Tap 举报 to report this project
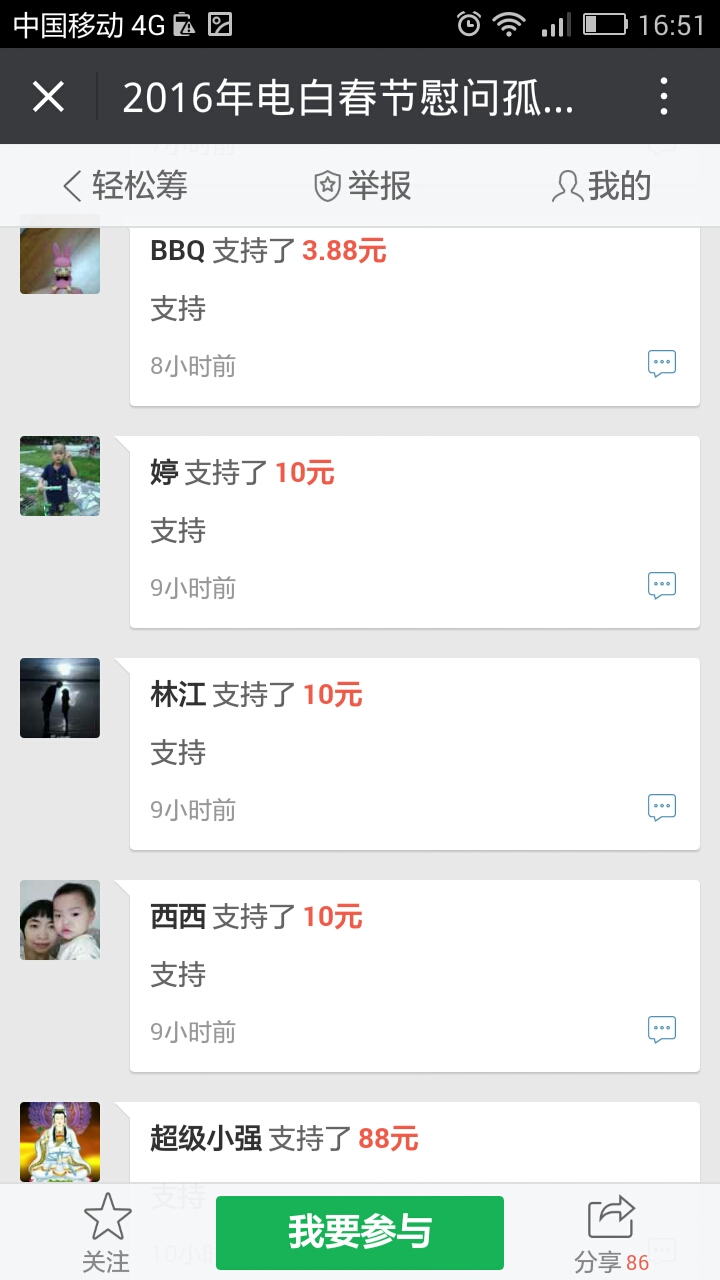Image resolution: width=720 pixels, height=1280 pixels. click(362, 186)
